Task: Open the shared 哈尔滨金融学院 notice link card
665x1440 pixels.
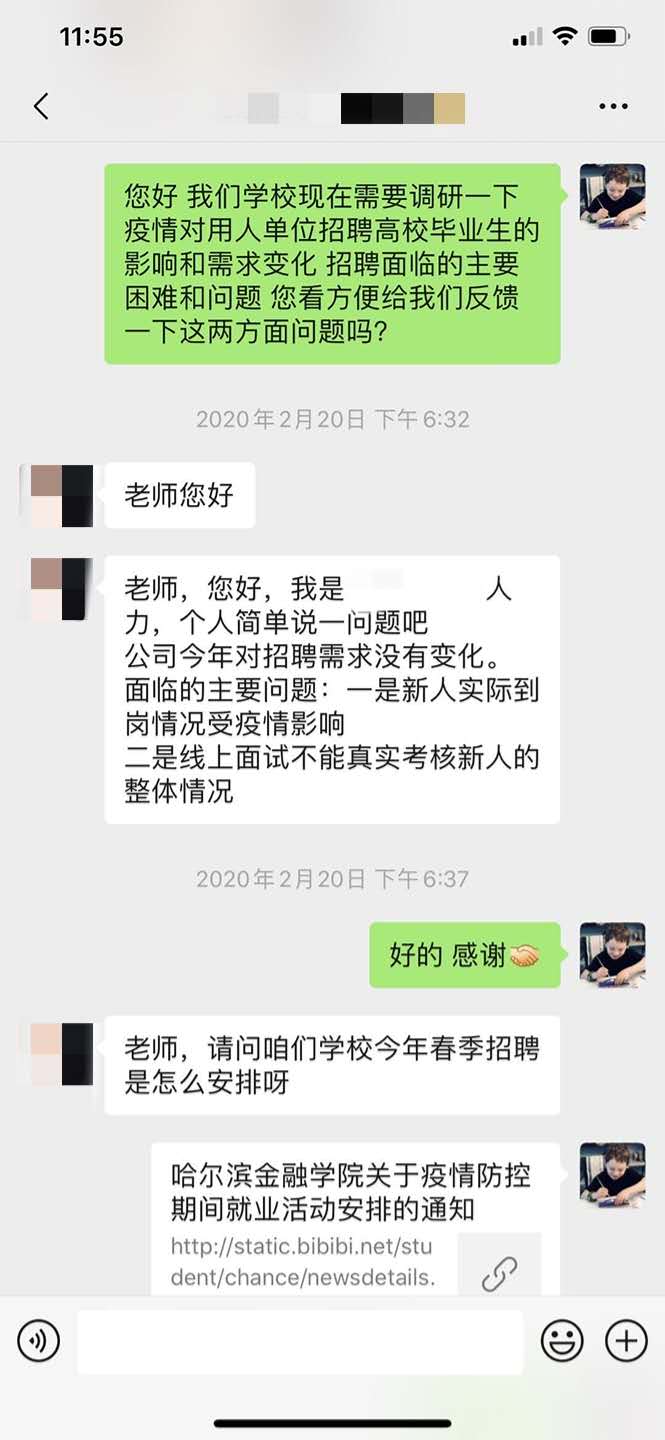Action: tap(355, 1220)
